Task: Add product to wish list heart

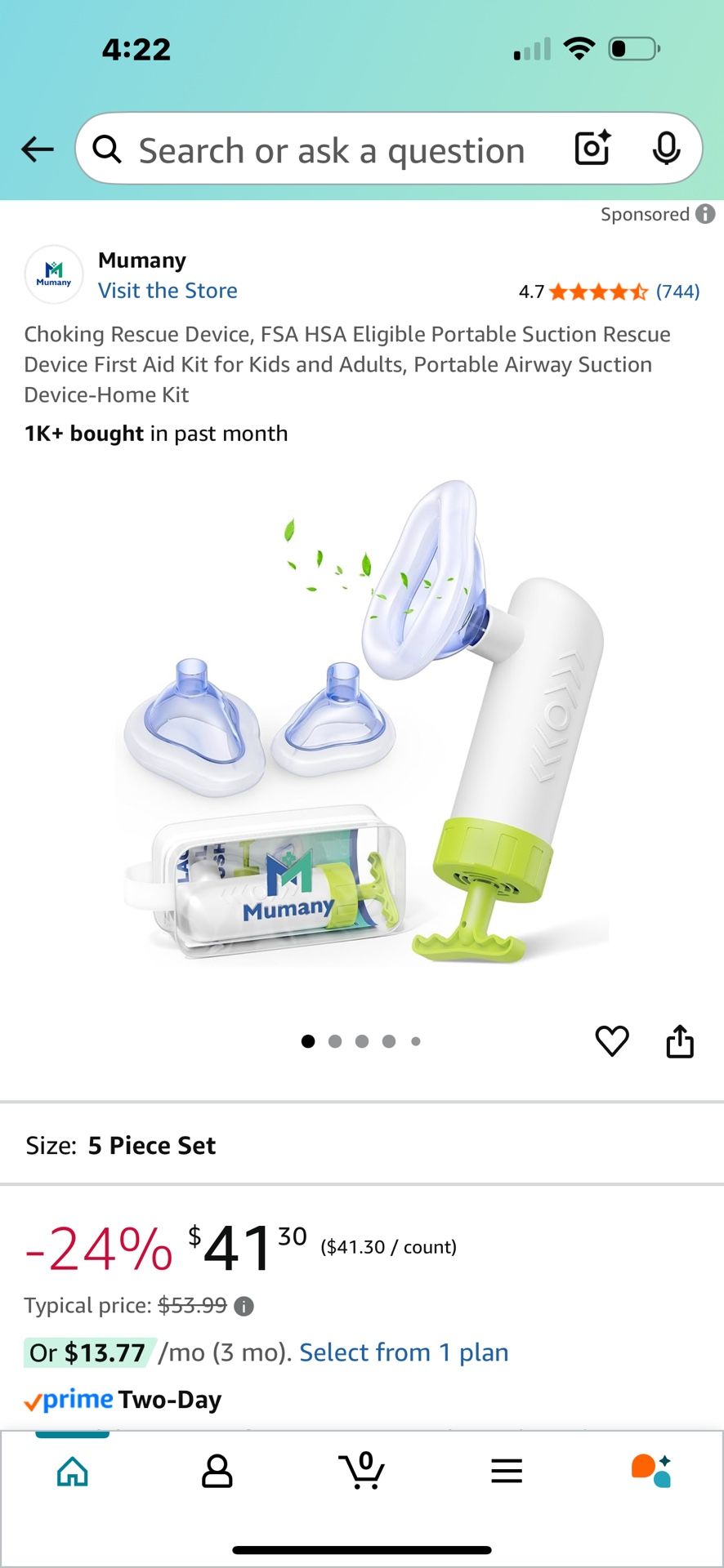Action: point(612,1041)
